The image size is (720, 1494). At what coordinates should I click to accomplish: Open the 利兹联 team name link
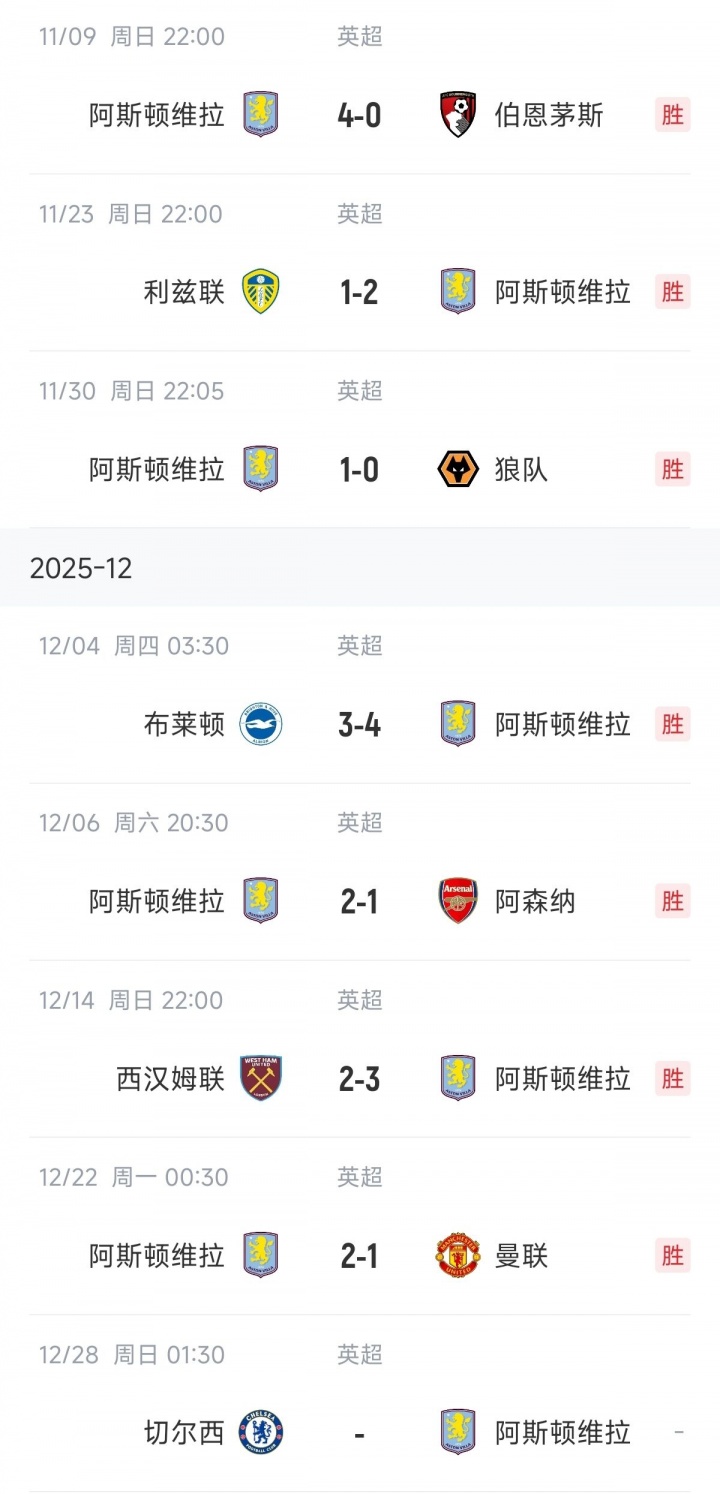(x=183, y=292)
